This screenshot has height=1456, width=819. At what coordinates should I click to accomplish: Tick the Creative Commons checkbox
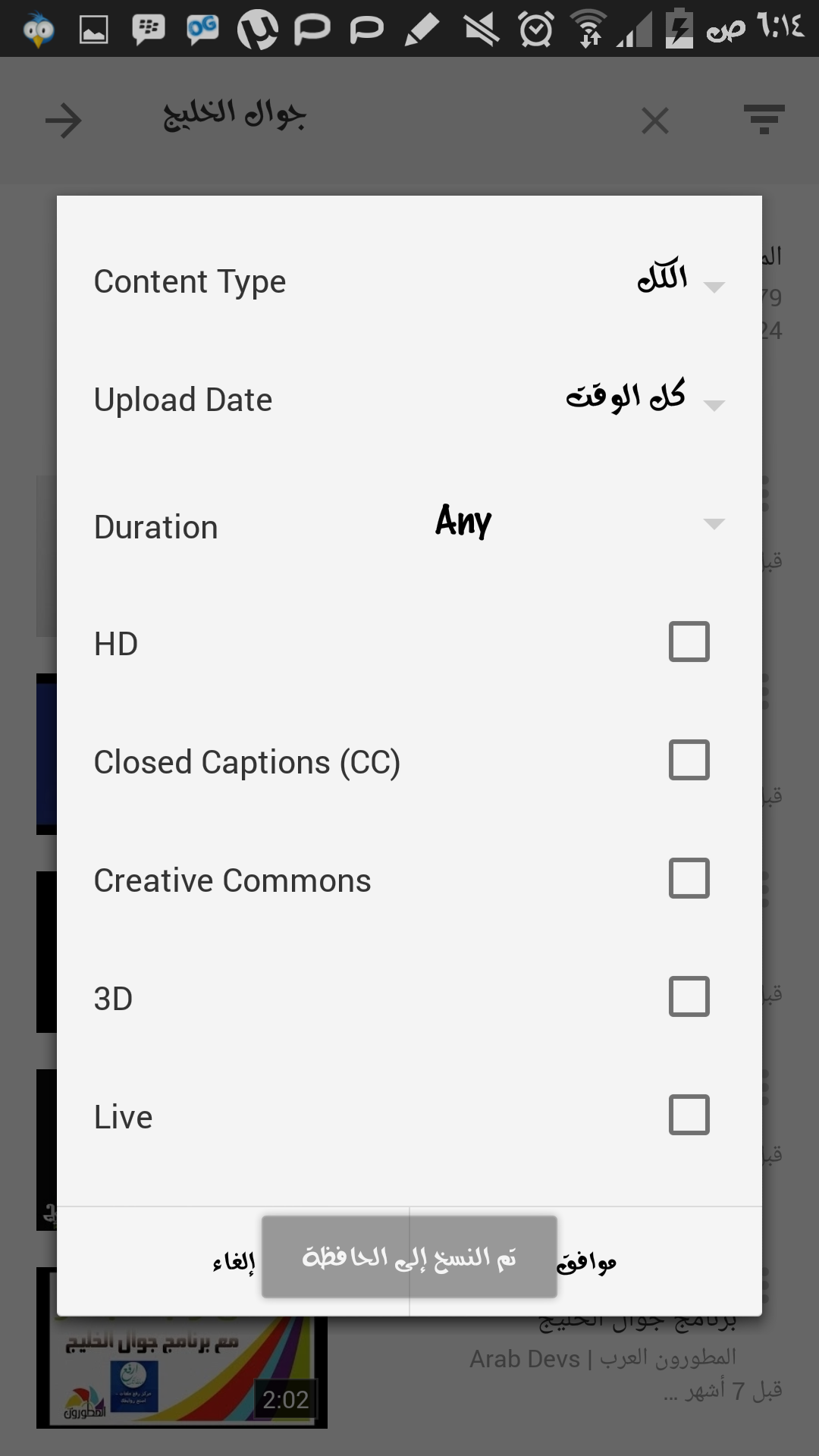689,878
